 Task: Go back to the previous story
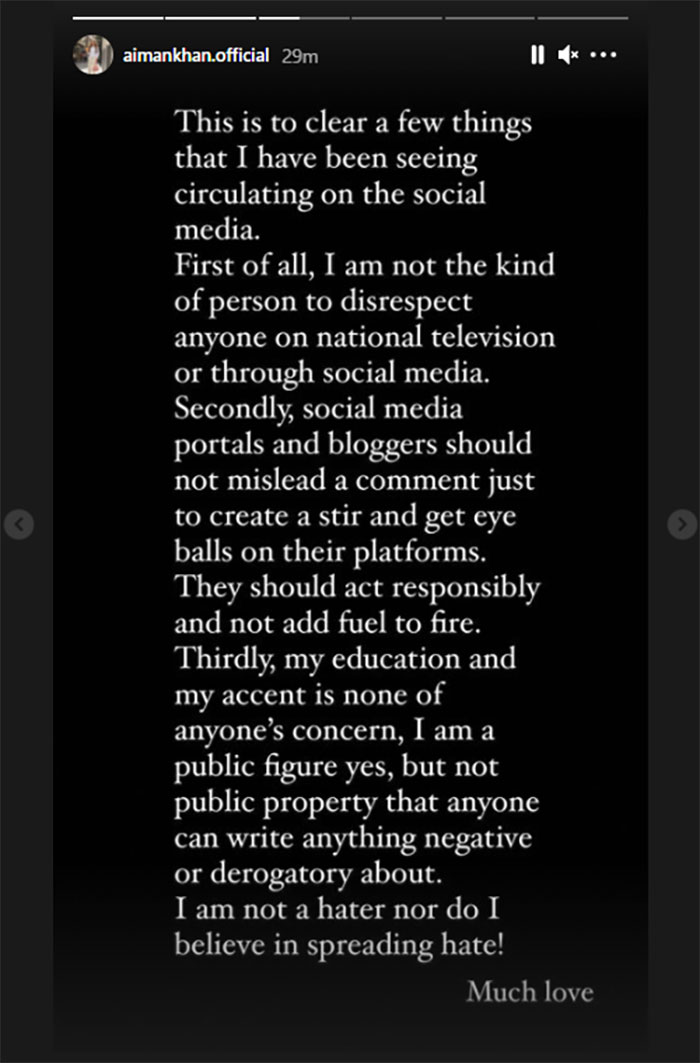click(x=19, y=523)
